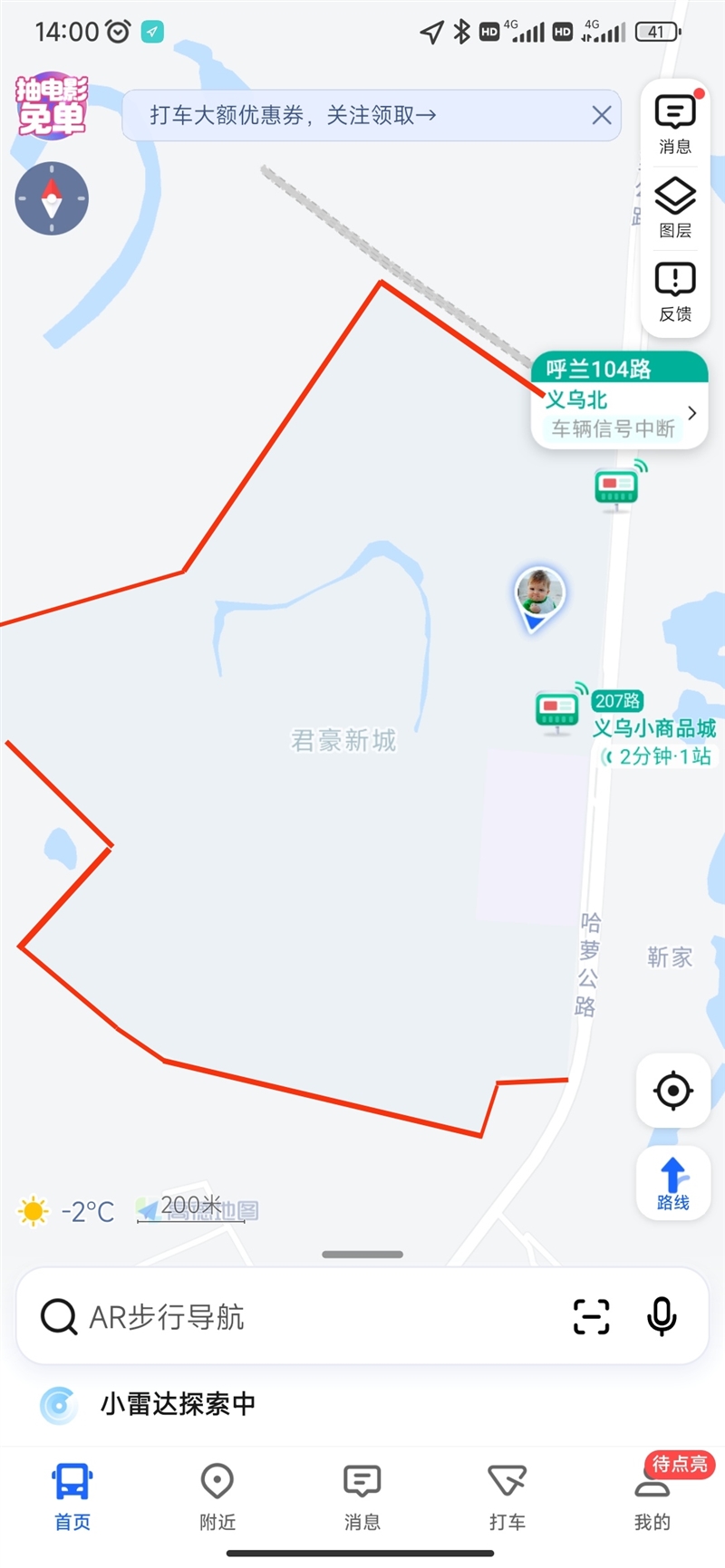This screenshot has width=725, height=1568.
Task: Switch to the 附近 tab
Action: click(217, 1496)
